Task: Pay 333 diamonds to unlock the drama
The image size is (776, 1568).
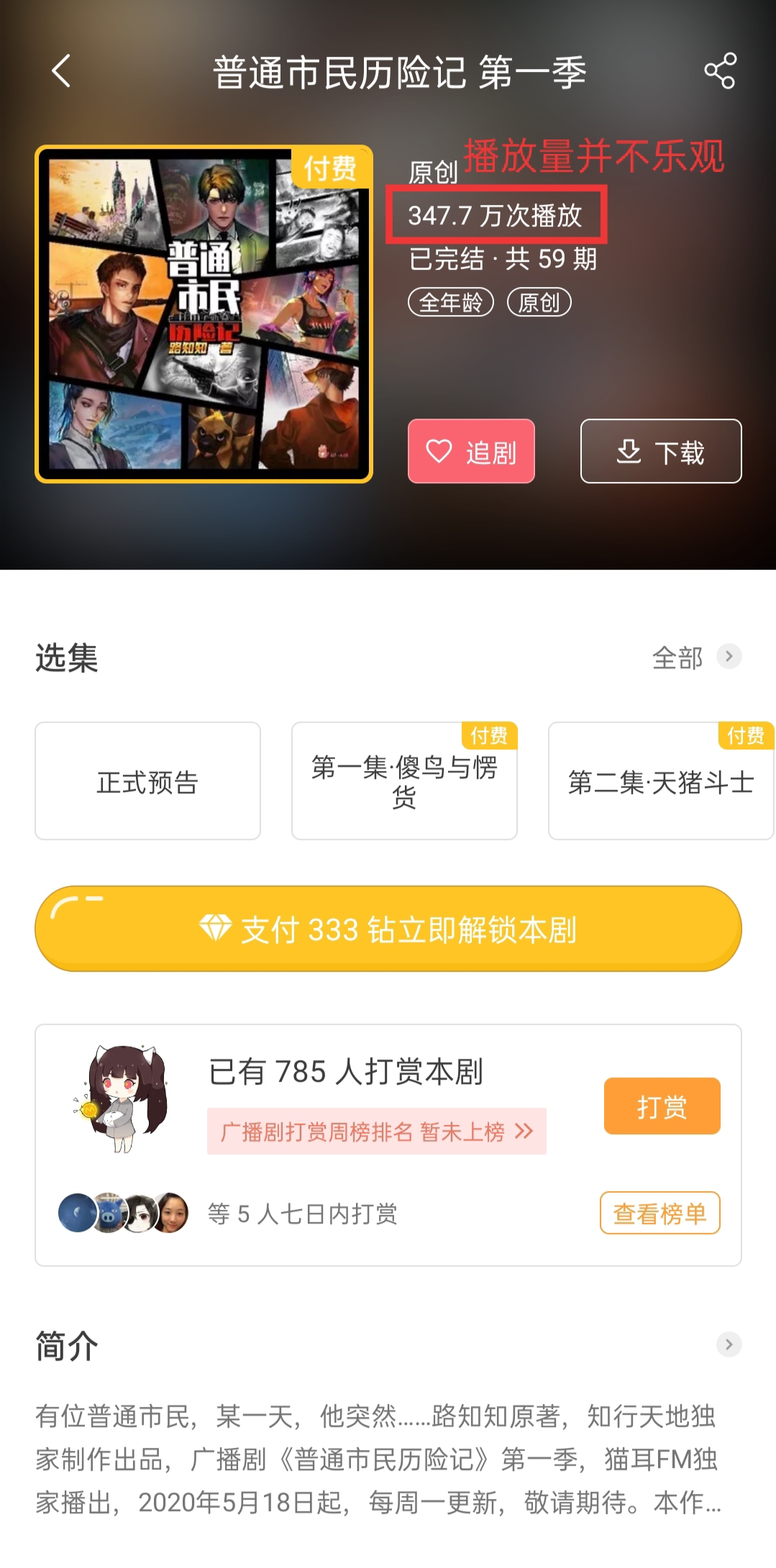Action: (388, 928)
